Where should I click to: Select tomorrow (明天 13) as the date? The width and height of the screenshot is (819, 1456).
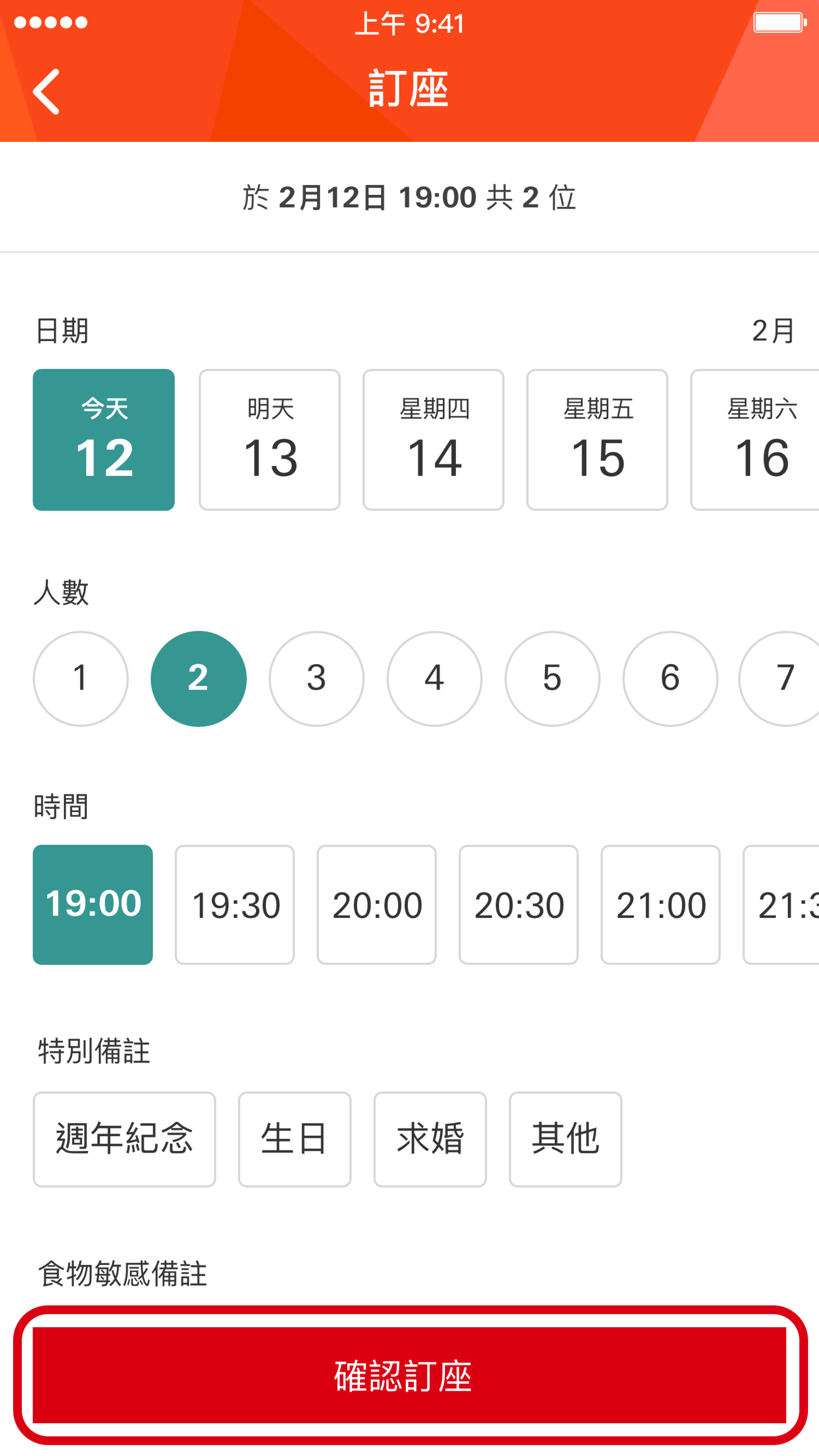[269, 440]
